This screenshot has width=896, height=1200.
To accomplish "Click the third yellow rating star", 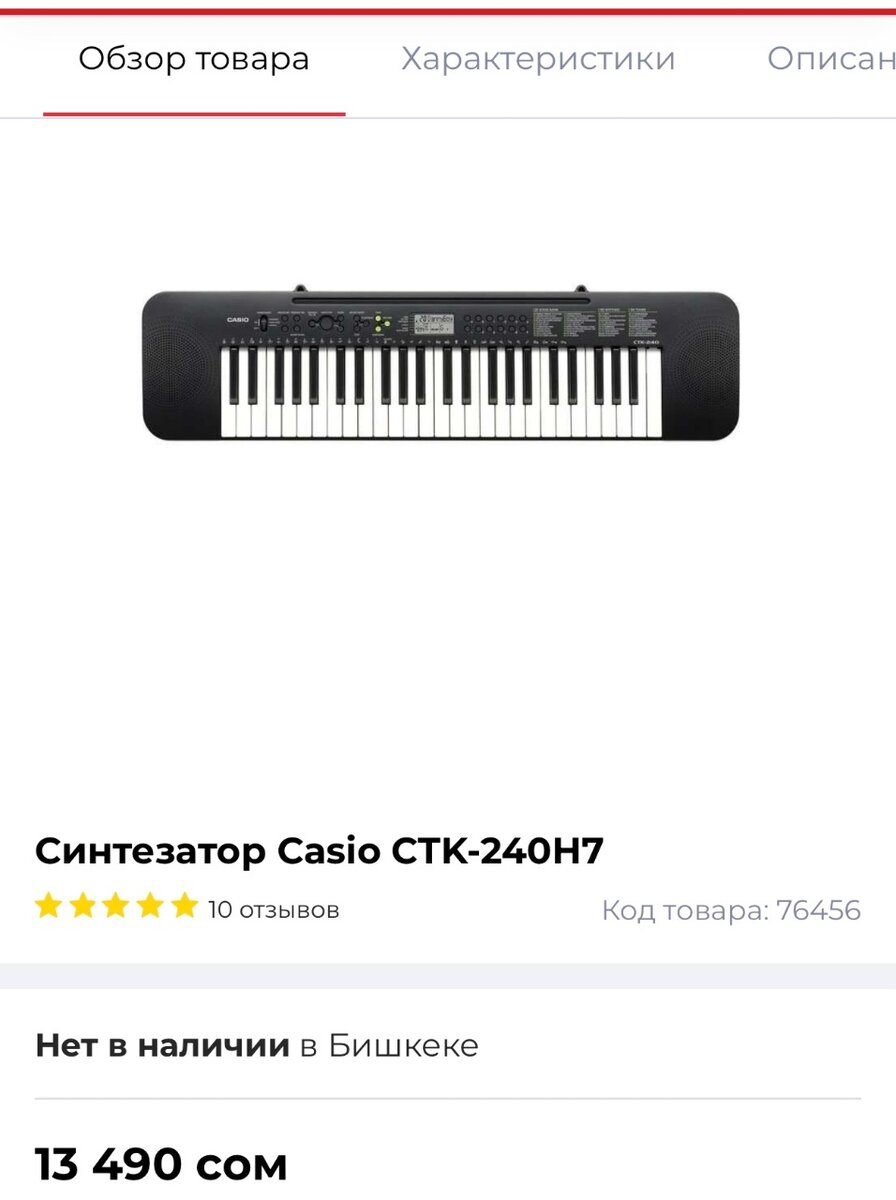I will (x=118, y=907).
